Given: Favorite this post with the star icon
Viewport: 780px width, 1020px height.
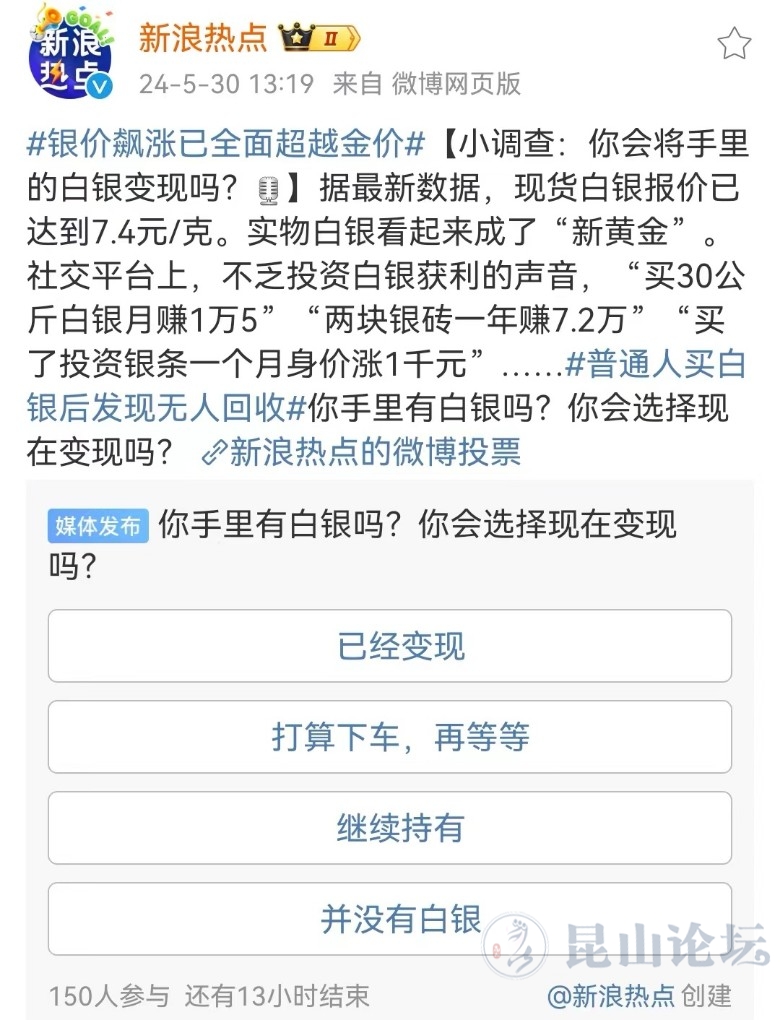Looking at the screenshot, I should coord(734,43).
